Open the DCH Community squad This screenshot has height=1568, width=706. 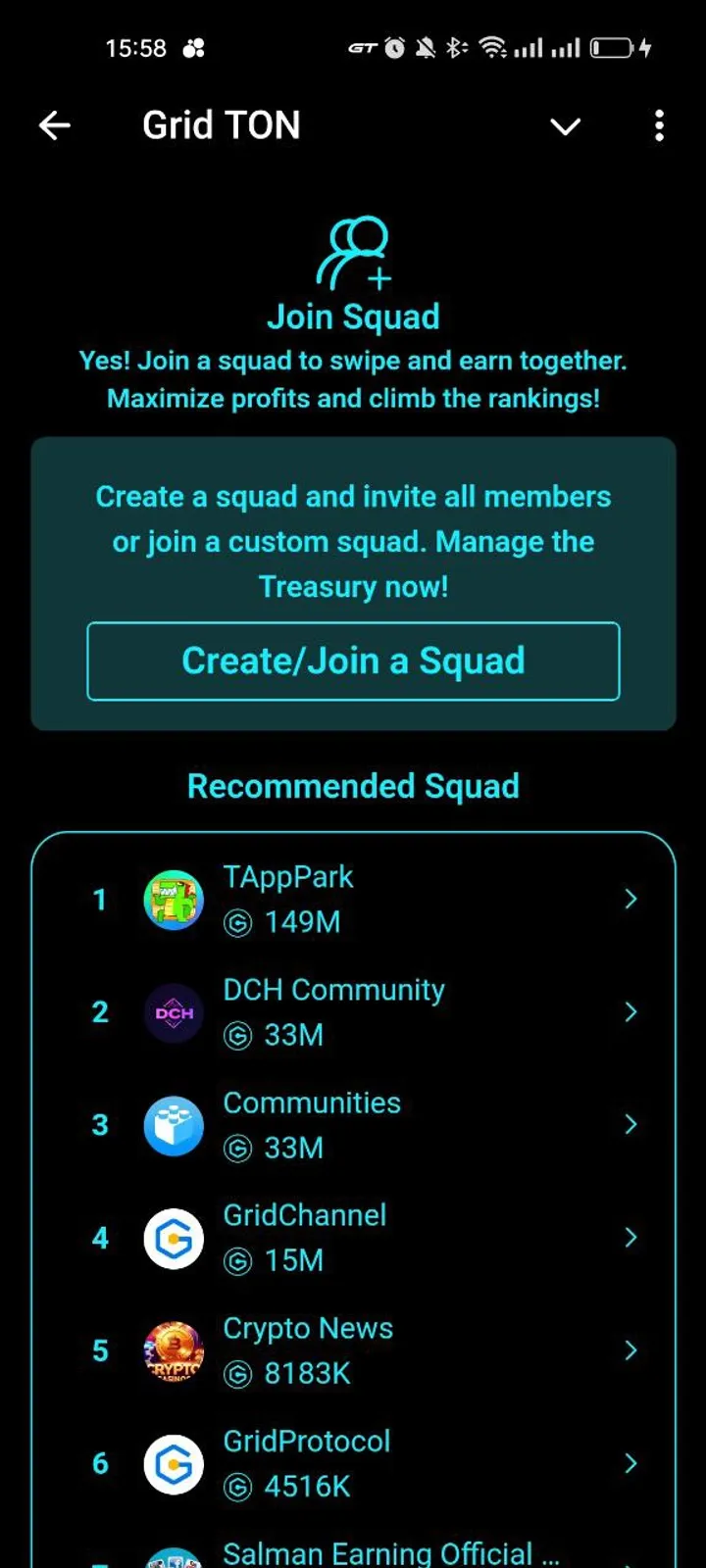(353, 1012)
